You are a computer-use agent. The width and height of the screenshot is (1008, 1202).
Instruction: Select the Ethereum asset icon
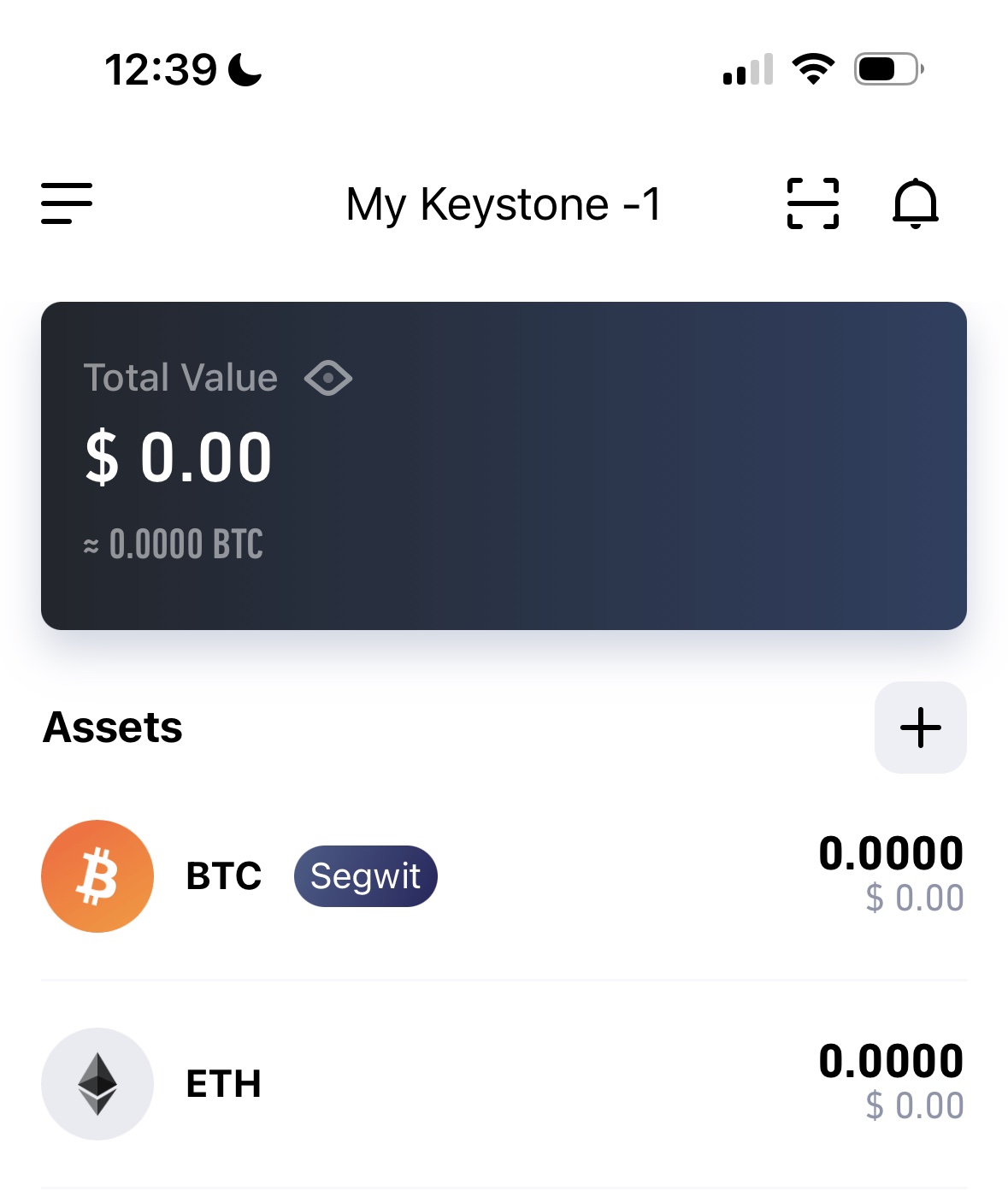pos(97,1083)
